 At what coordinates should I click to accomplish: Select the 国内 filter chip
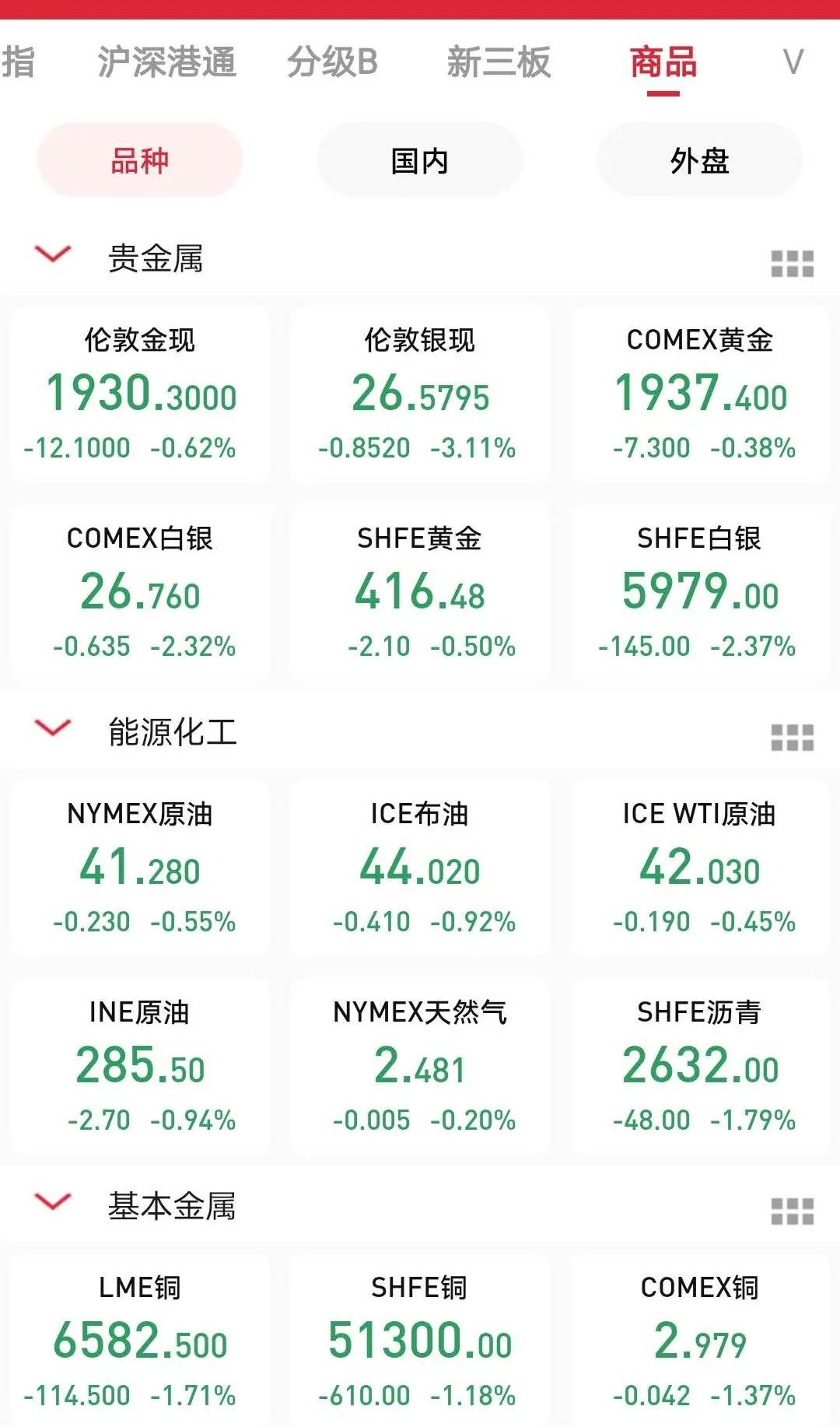(x=419, y=161)
